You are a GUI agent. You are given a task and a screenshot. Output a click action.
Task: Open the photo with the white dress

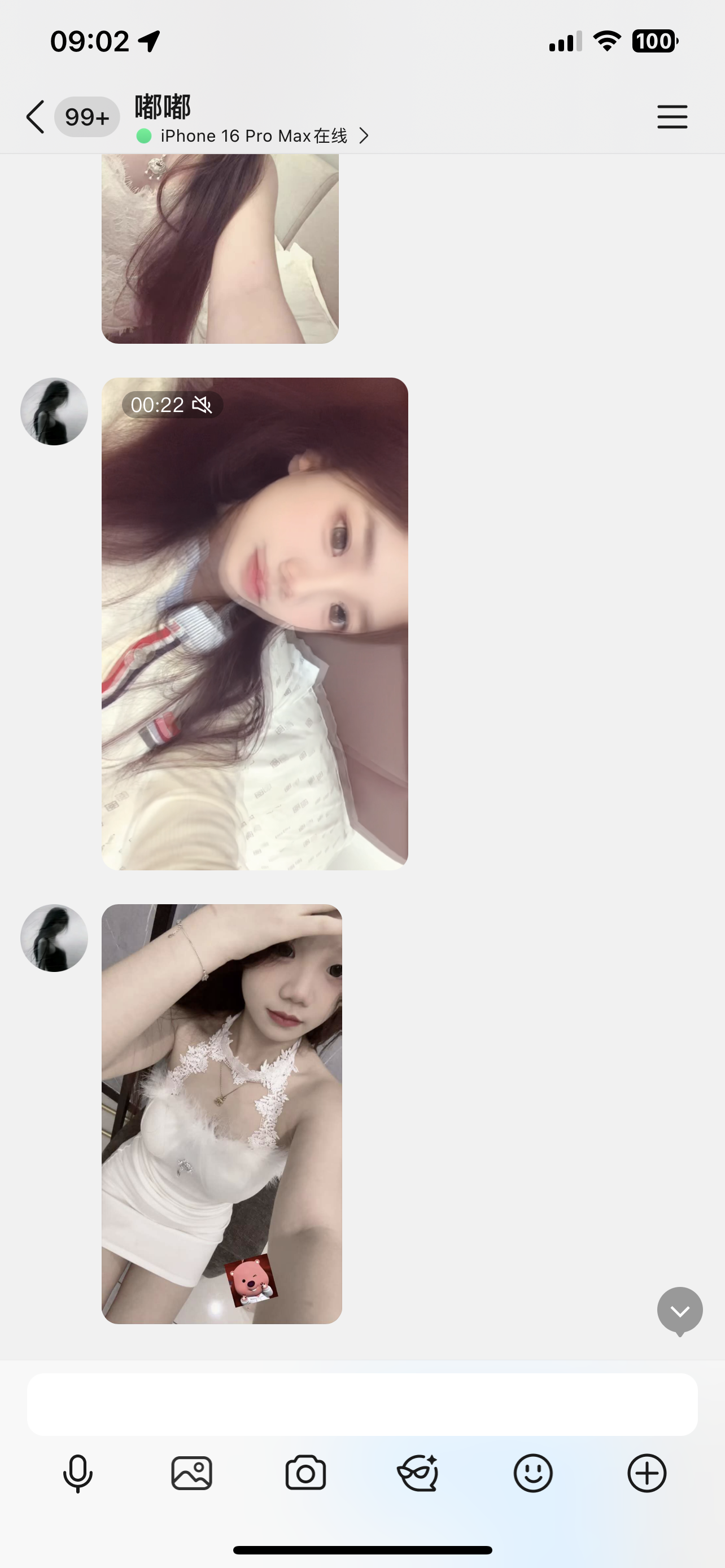click(x=221, y=1113)
